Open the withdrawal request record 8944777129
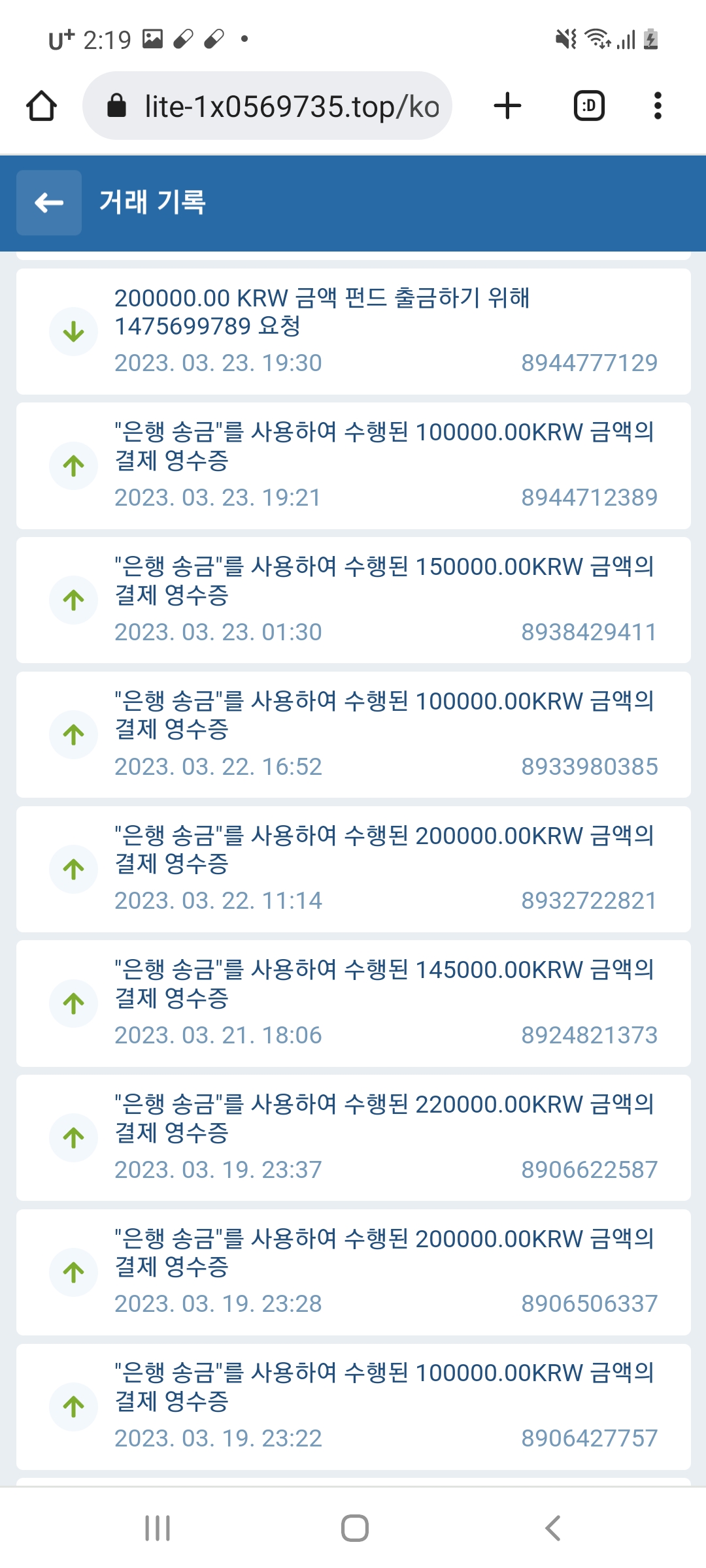706x1568 pixels. (353, 331)
